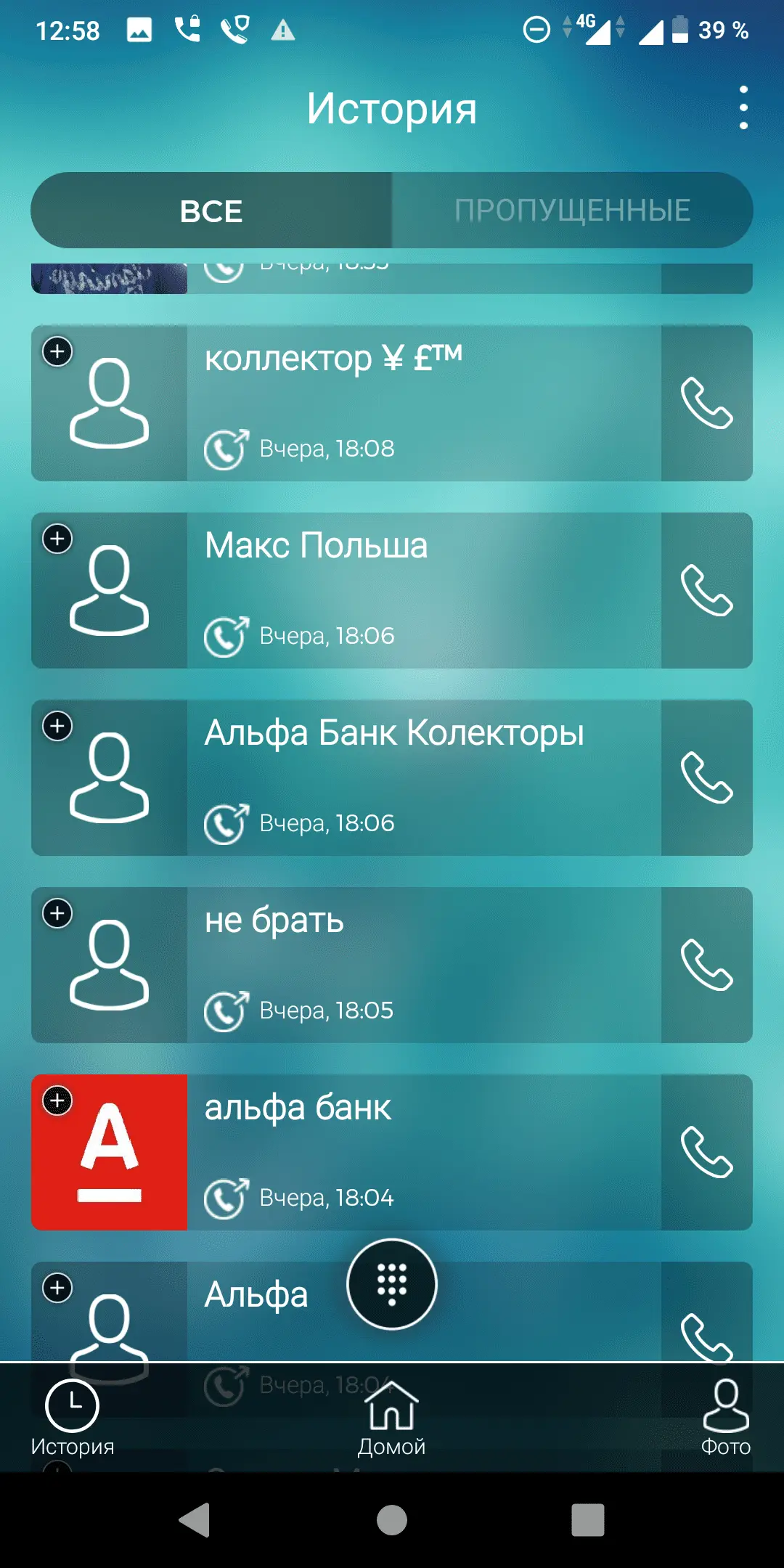This screenshot has height=1568, width=784.
Task: Call альфа банк
Action: [706, 1152]
